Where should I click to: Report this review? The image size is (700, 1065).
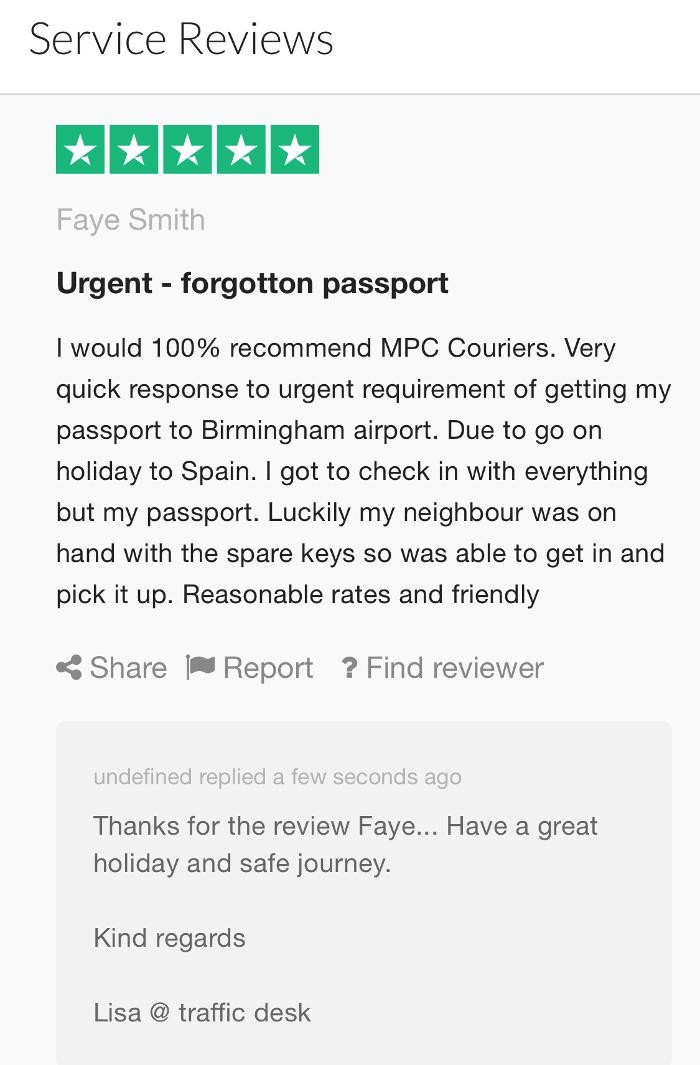(x=250, y=668)
